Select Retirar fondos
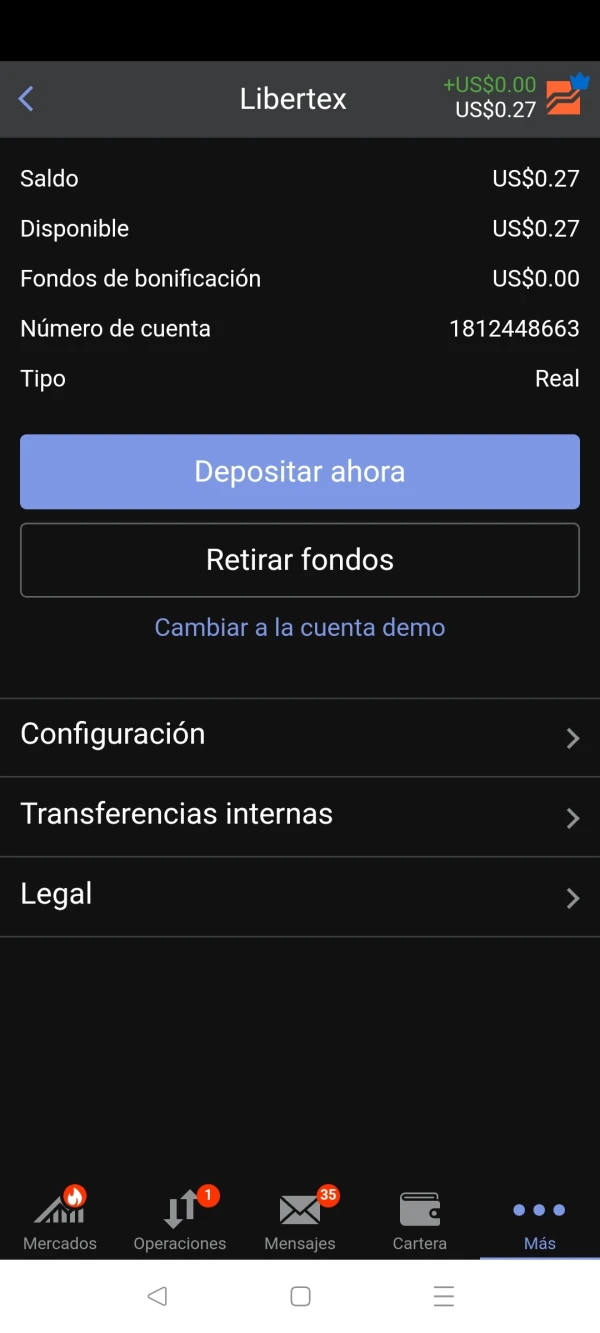The height and width of the screenshot is (1333, 600). [x=300, y=560]
